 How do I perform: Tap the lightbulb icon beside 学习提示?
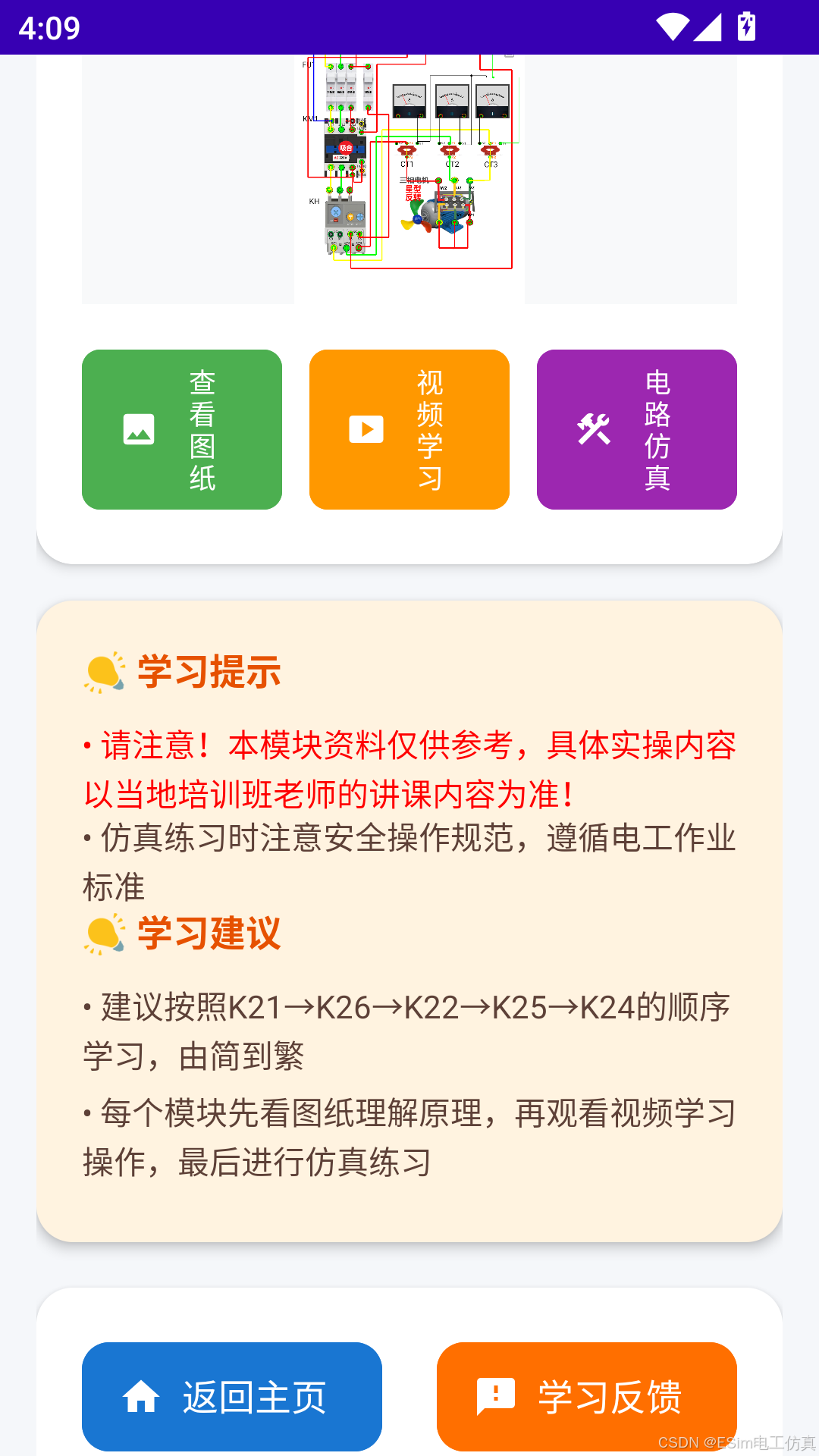pos(105,670)
